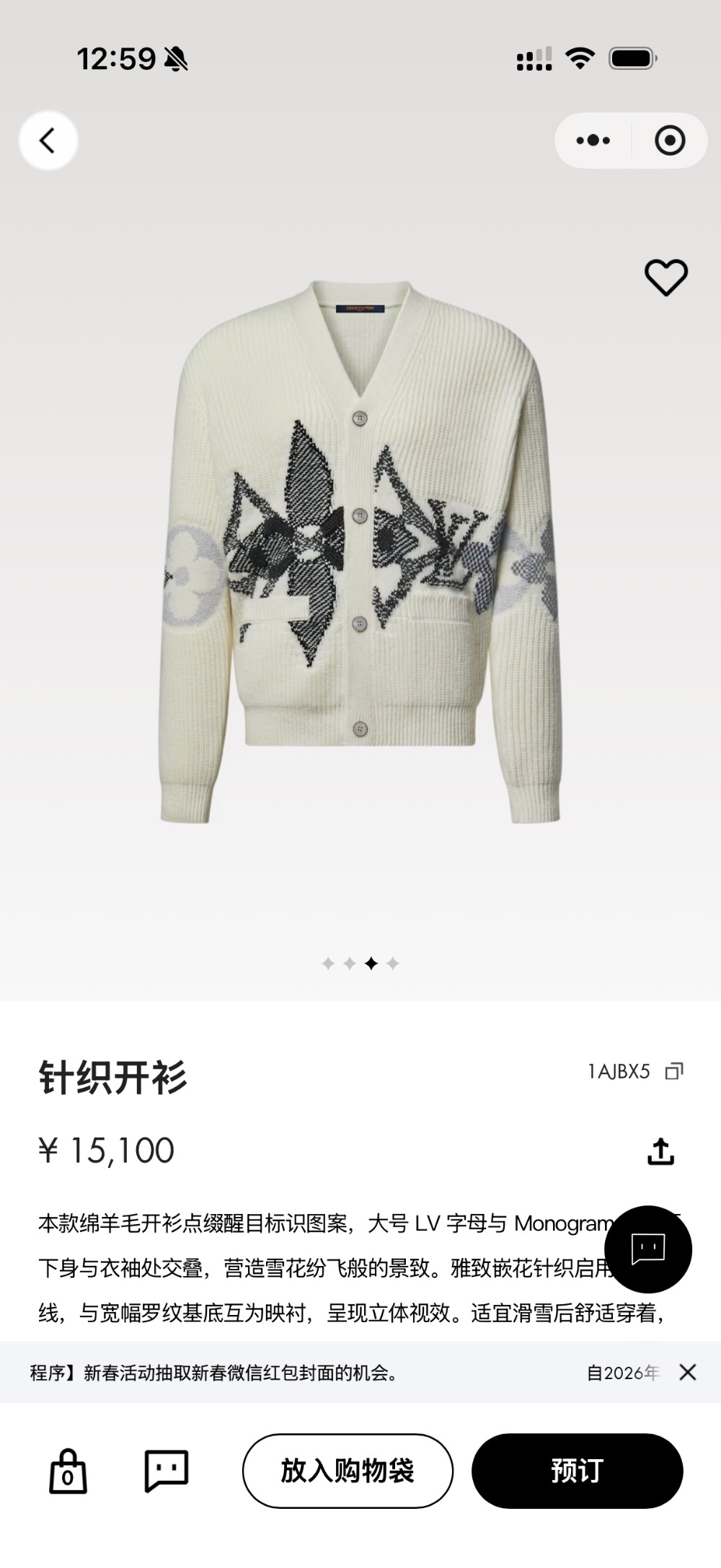Tap 预订 to reserve the cardigan
721x1568 pixels.
click(x=577, y=1471)
